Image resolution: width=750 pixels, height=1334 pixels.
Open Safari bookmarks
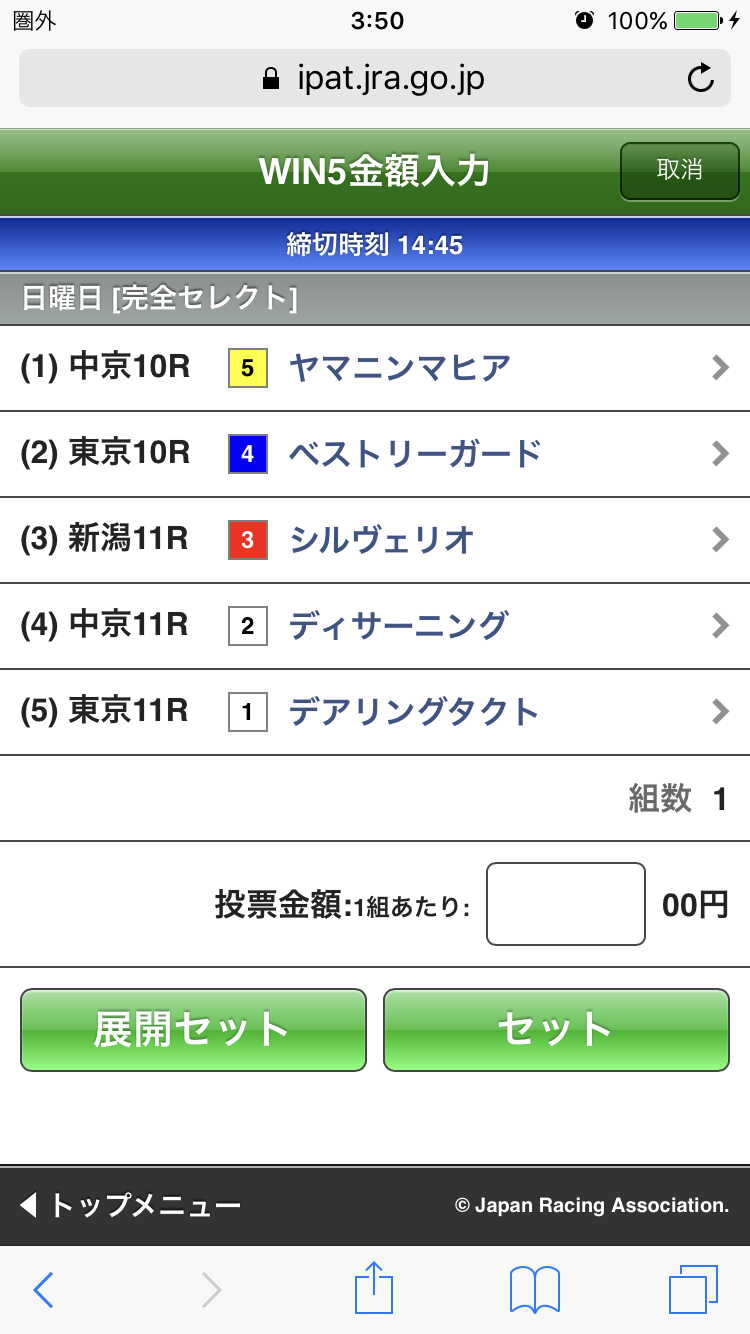(x=535, y=1290)
